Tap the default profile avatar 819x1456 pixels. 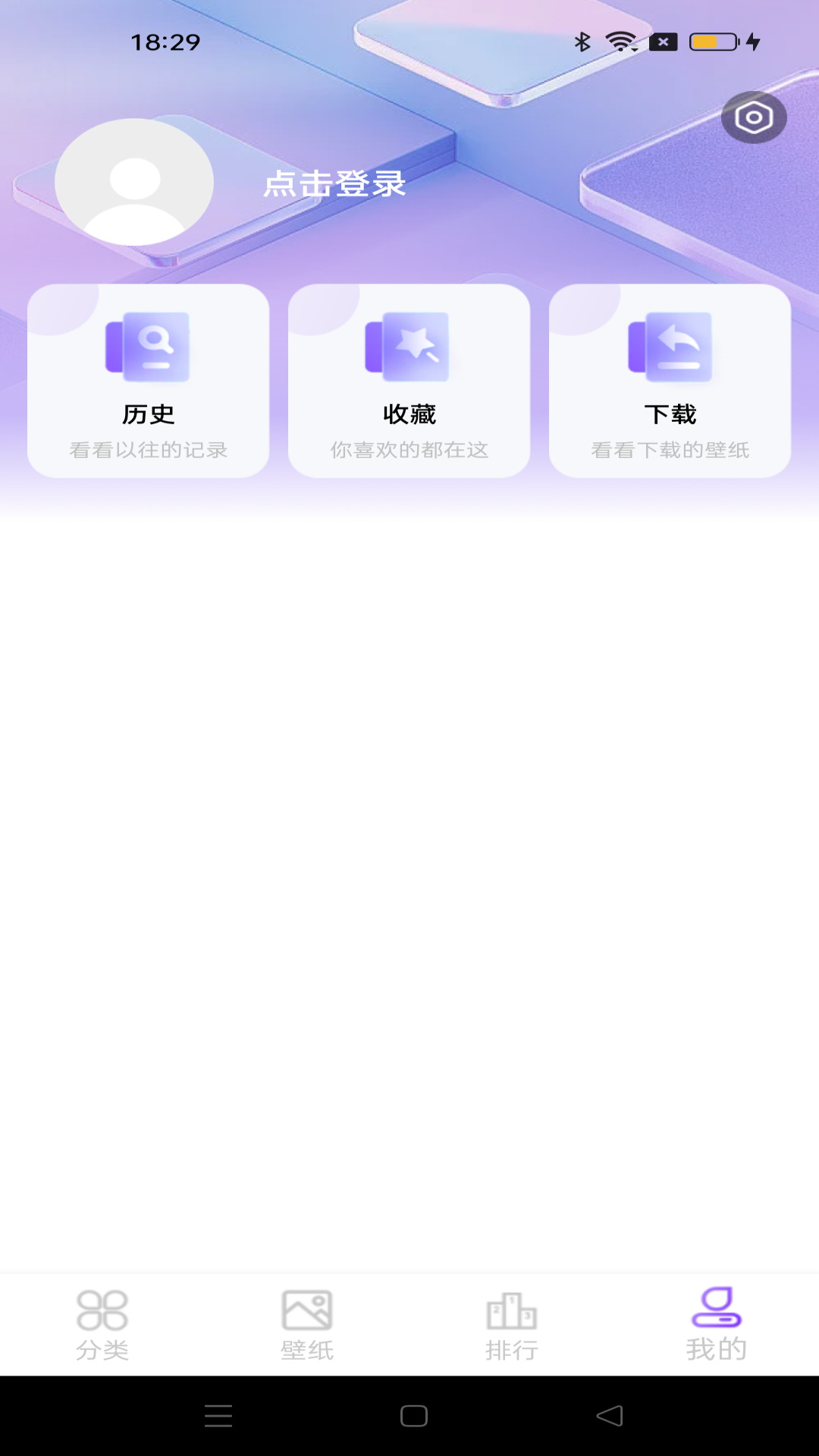tap(134, 182)
